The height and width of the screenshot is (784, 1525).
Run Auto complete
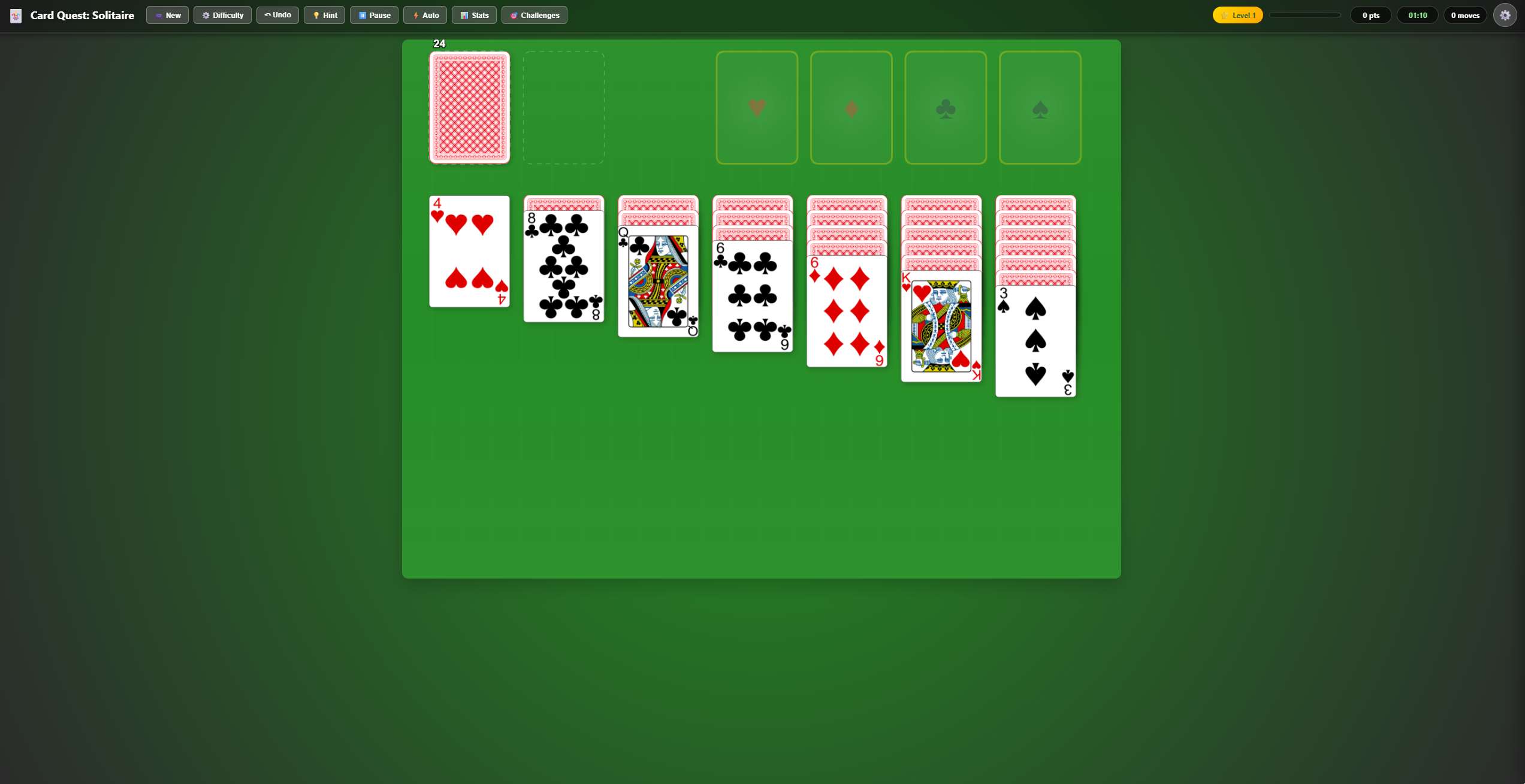click(x=425, y=15)
